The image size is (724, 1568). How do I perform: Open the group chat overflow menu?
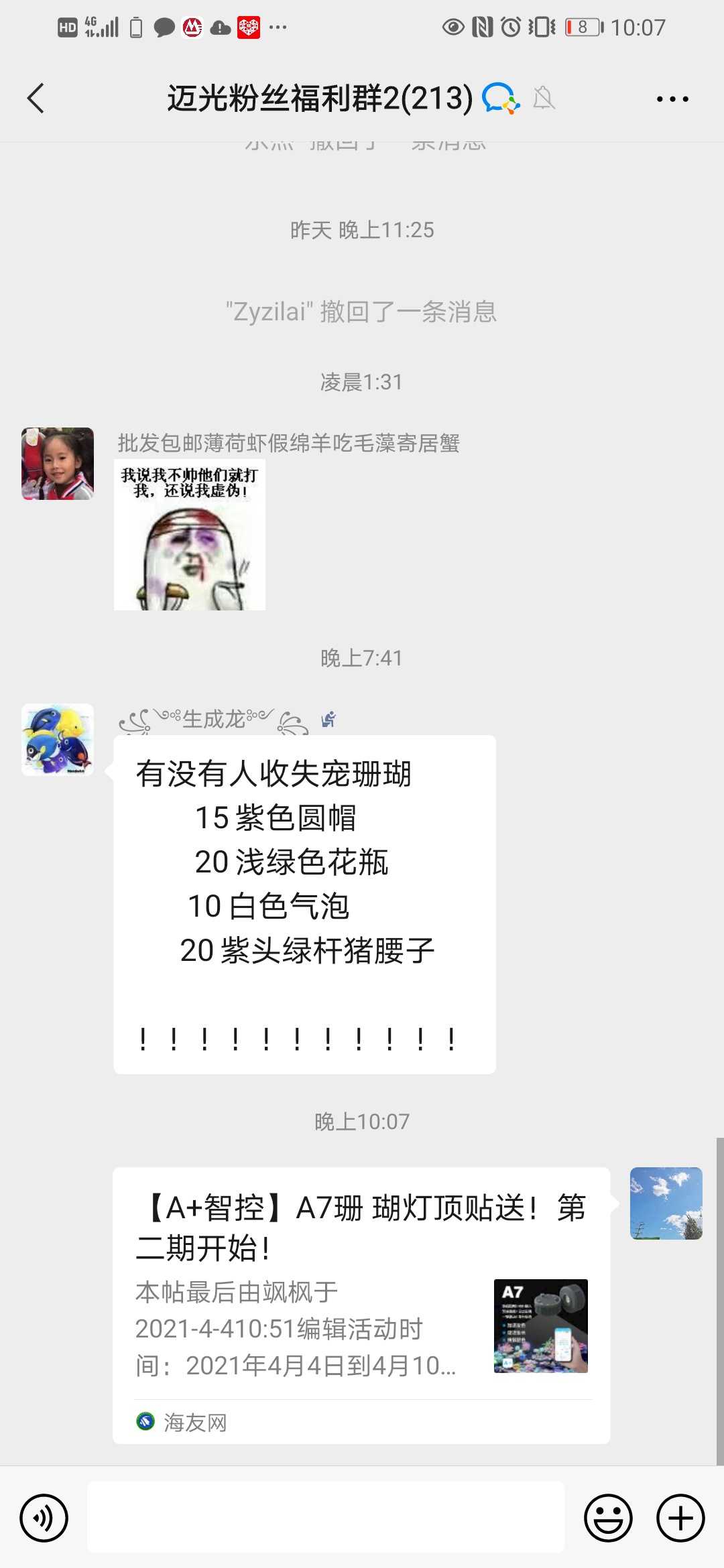click(x=672, y=99)
